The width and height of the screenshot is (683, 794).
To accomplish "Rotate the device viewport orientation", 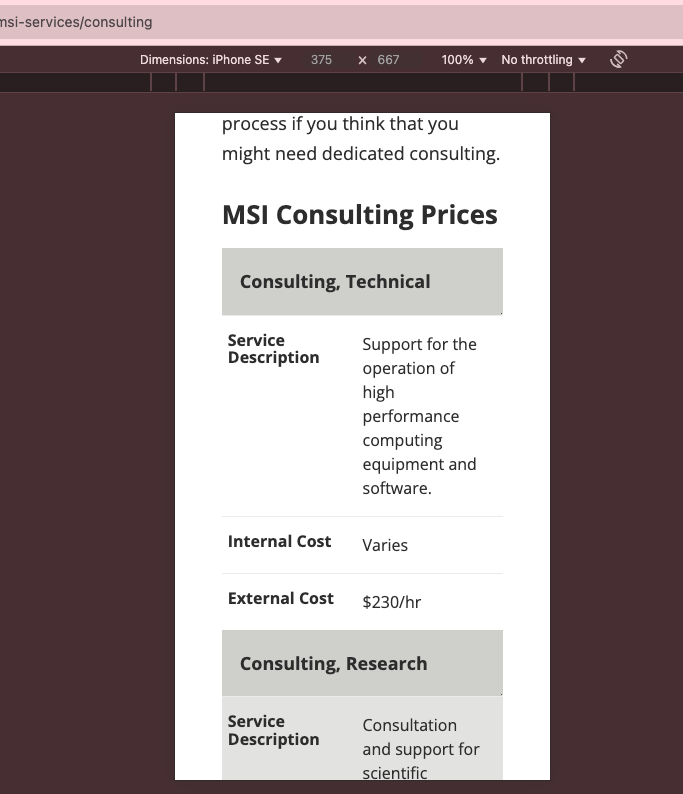I will [x=618, y=59].
